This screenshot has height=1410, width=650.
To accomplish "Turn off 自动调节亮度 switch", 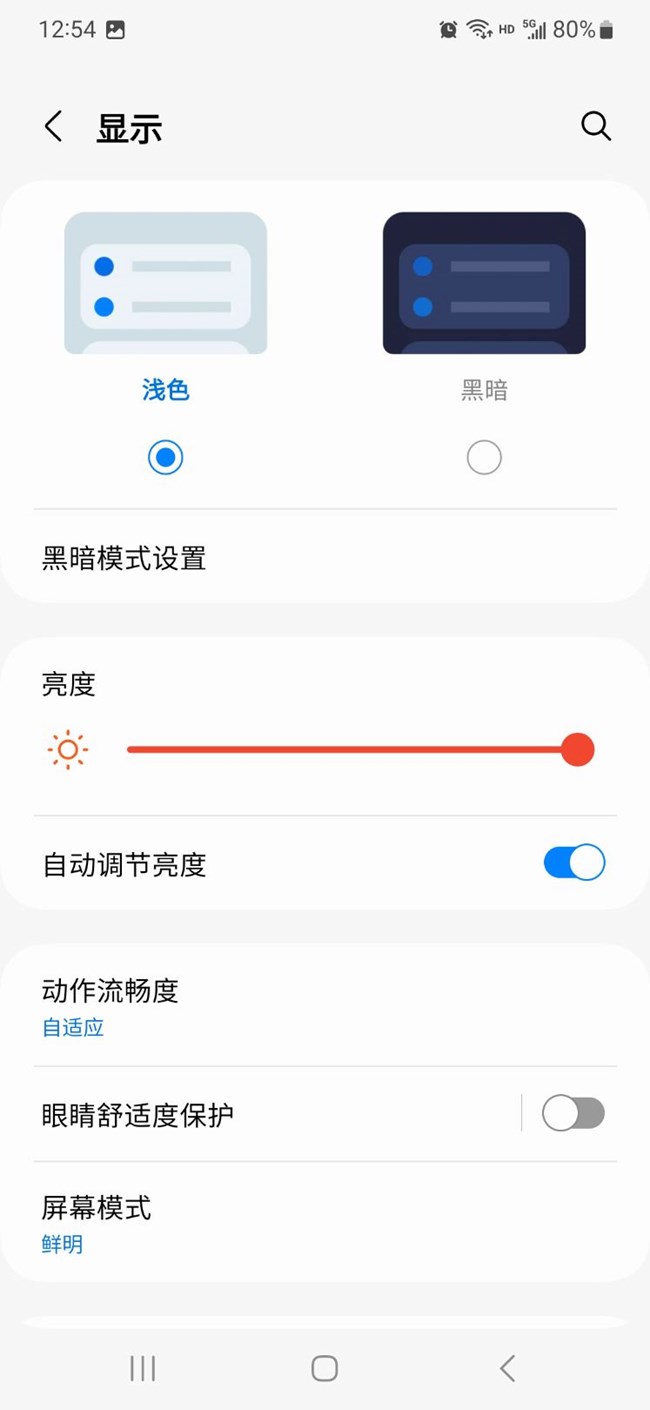I will 574,863.
